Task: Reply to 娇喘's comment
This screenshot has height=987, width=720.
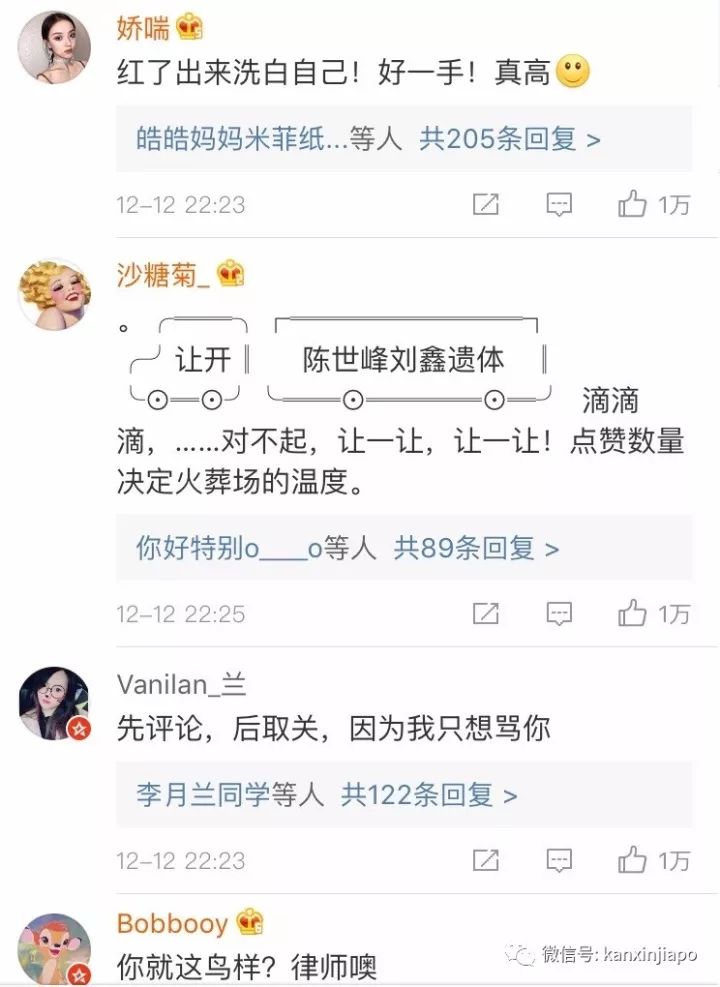Action: click(559, 205)
